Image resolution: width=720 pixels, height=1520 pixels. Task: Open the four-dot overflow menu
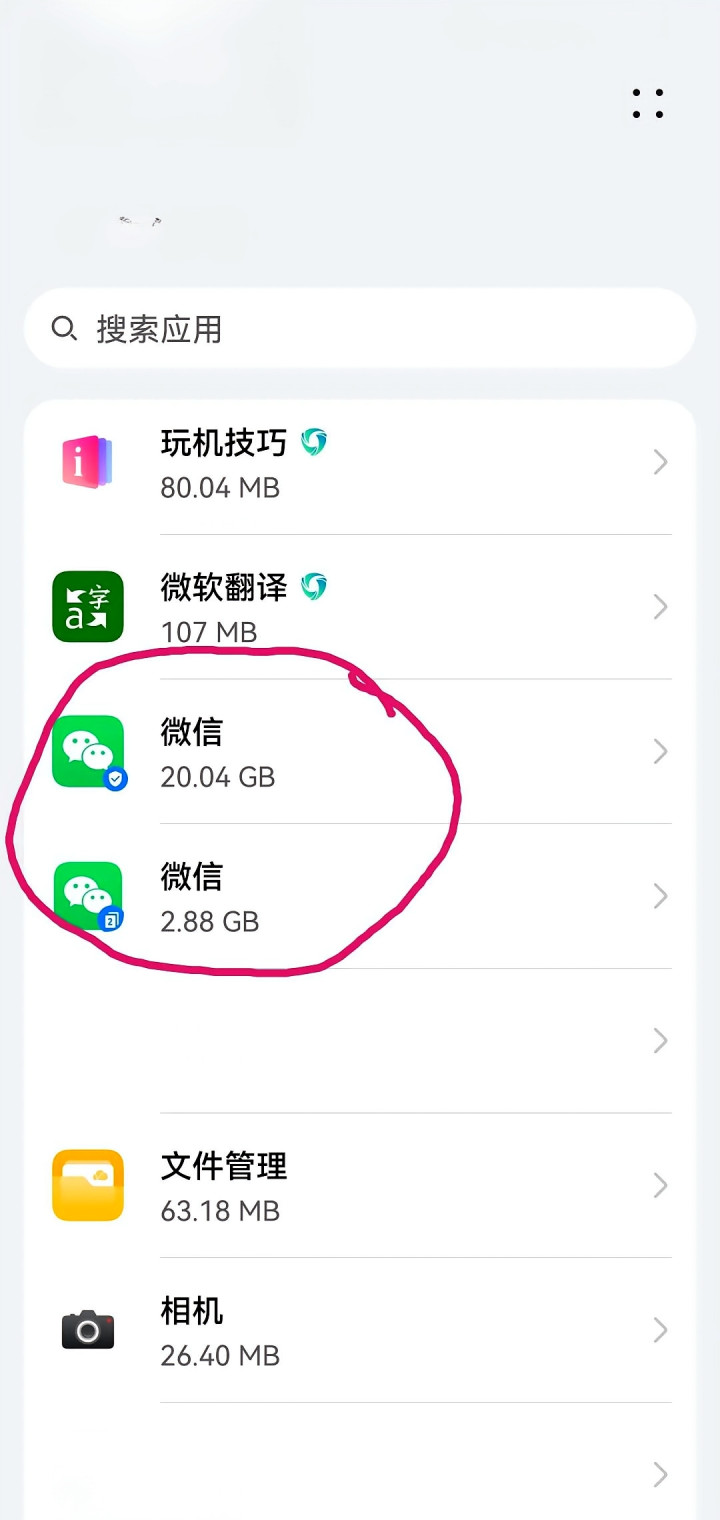(x=648, y=104)
